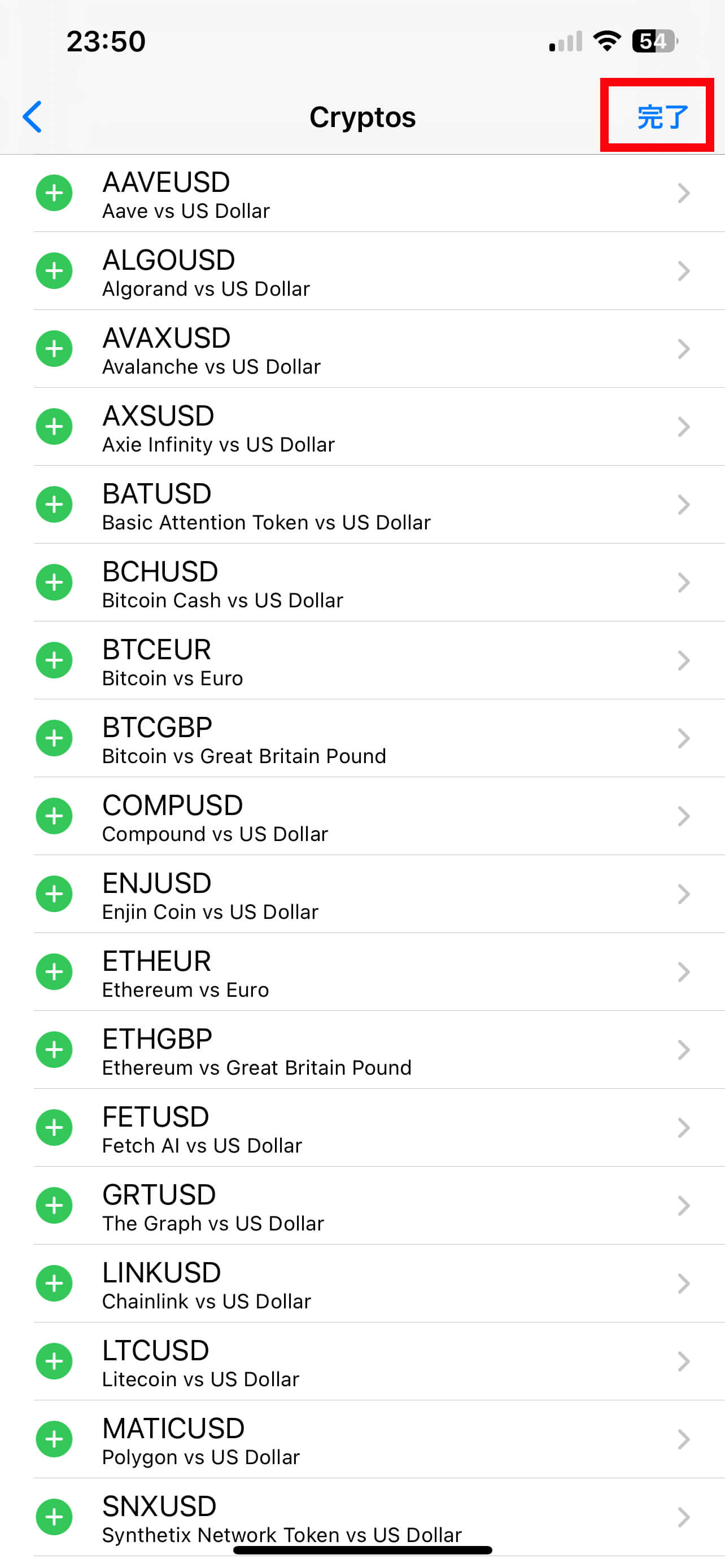This screenshot has height=1568, width=725.
Task: Go back using the top-left arrow
Action: pyautogui.click(x=32, y=116)
